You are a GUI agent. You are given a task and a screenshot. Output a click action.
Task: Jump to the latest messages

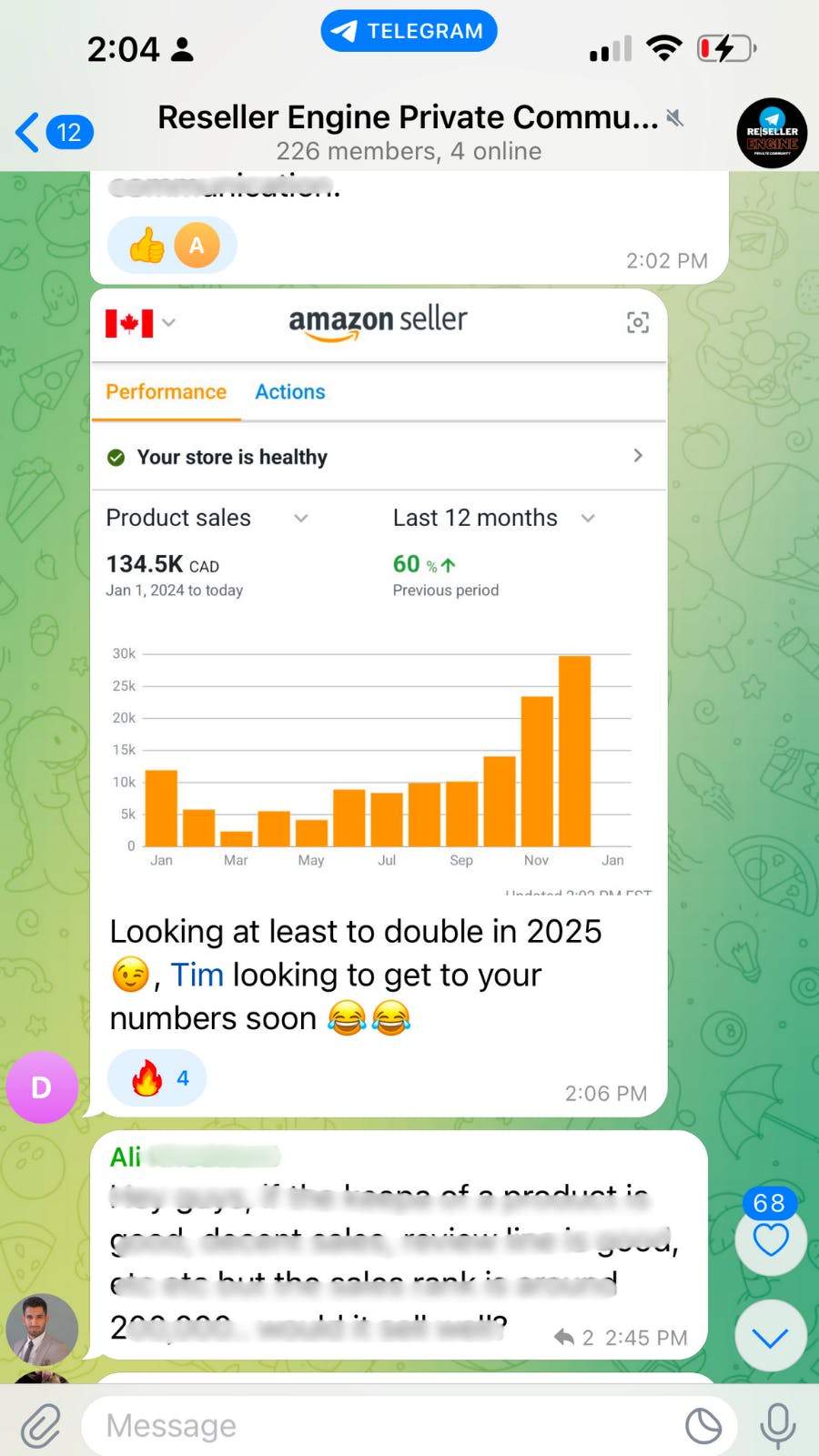[770, 1336]
